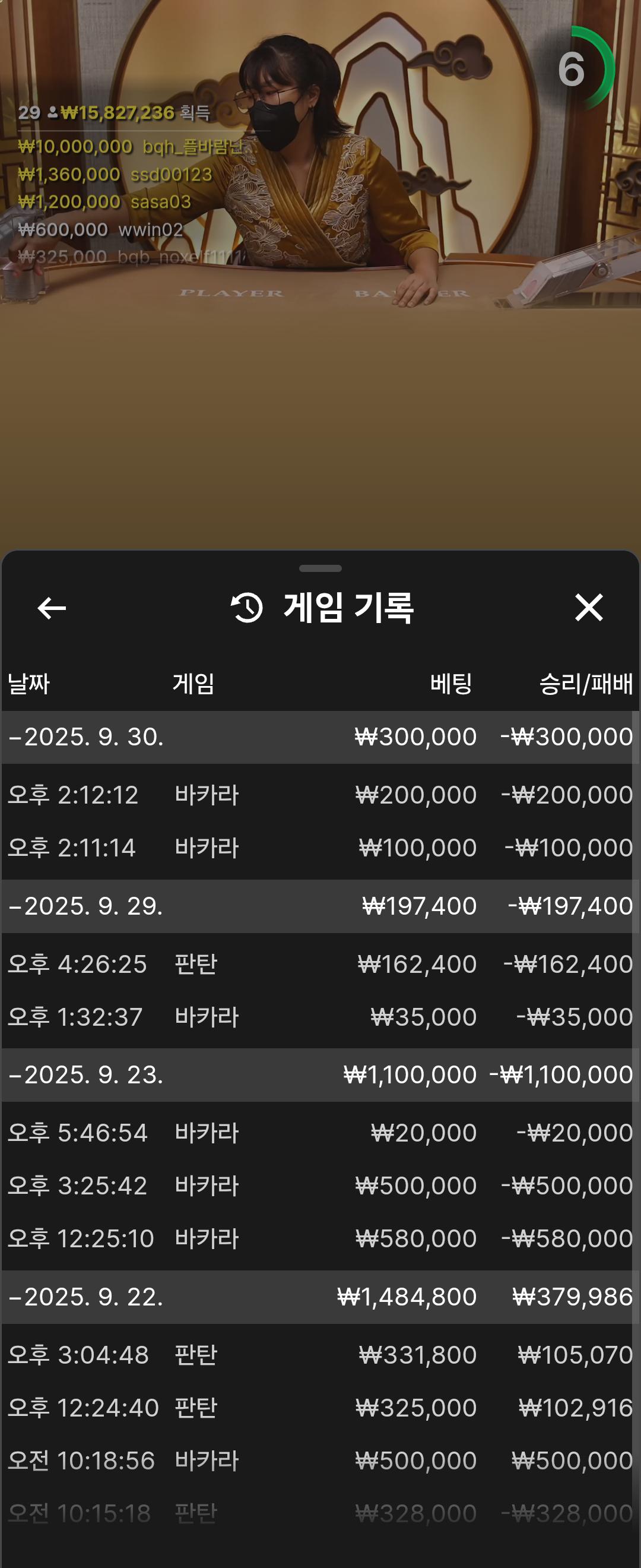Close the game history panel
The image size is (641, 1568).
coord(588,608)
